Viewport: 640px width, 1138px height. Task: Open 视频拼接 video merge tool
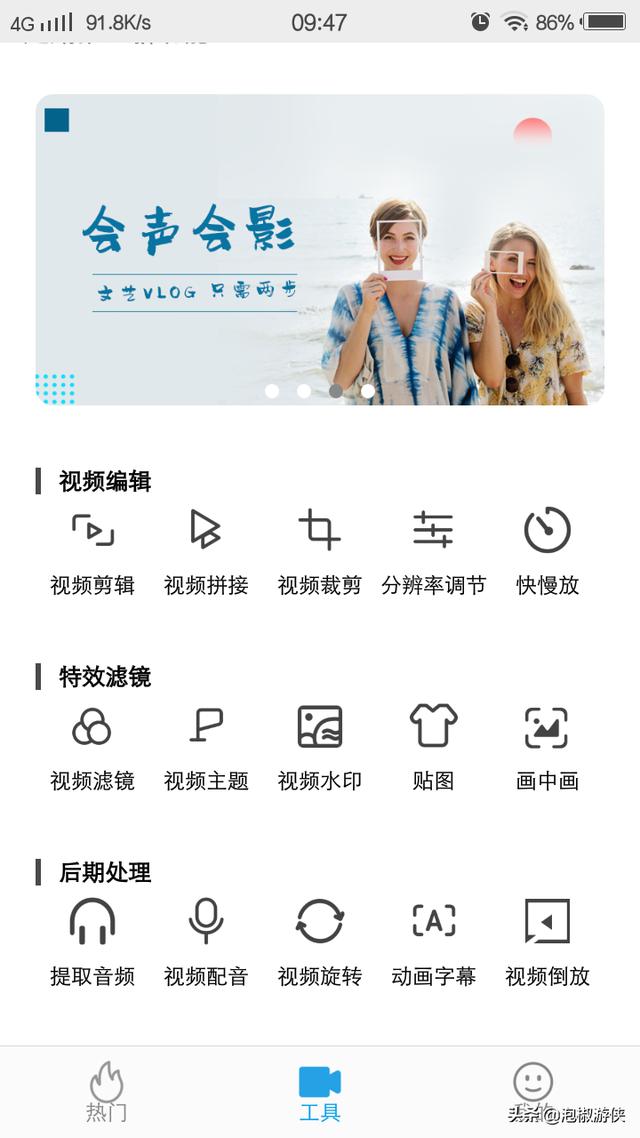tap(206, 552)
